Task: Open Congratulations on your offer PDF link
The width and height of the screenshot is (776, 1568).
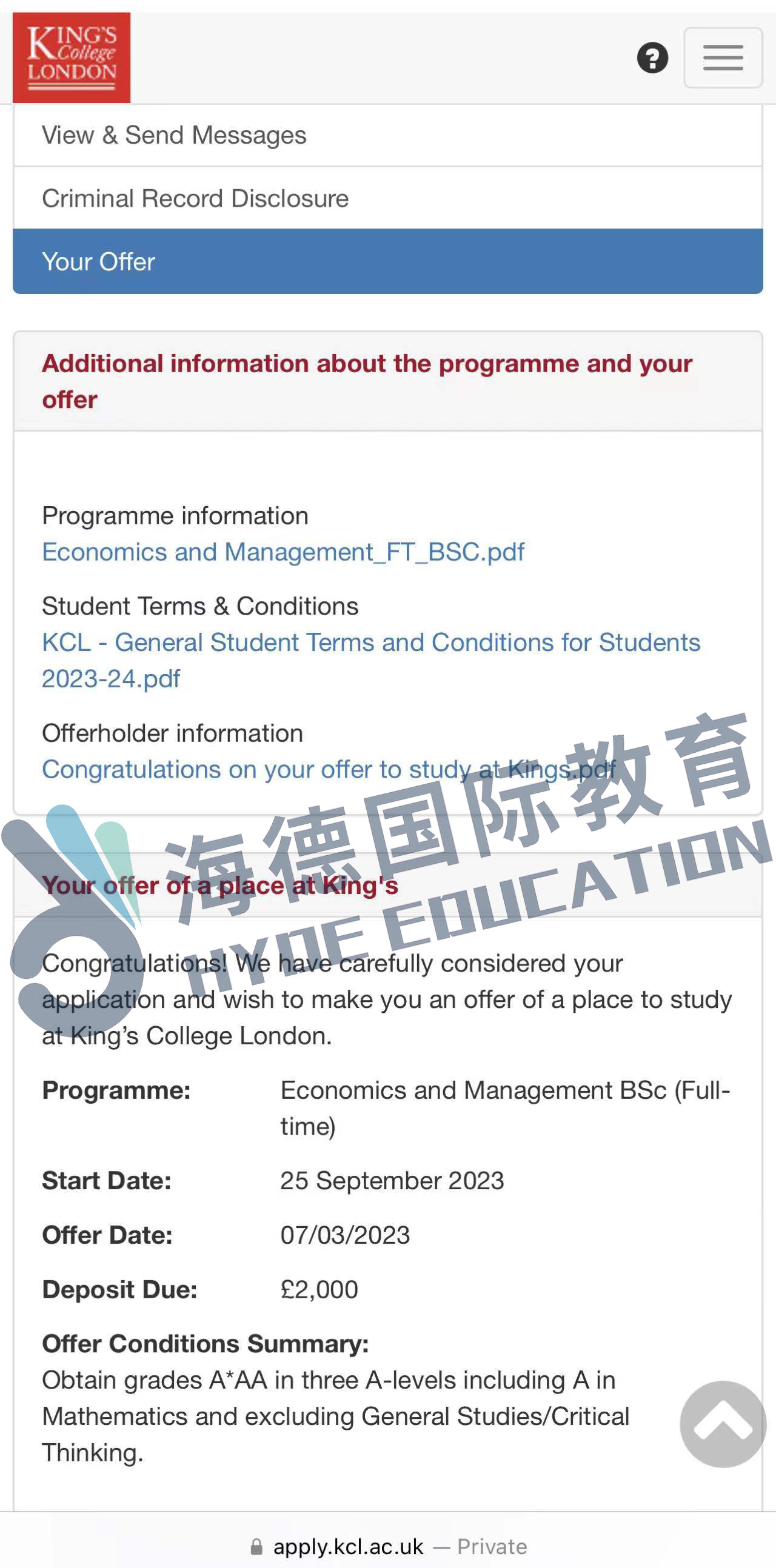Action: (329, 770)
